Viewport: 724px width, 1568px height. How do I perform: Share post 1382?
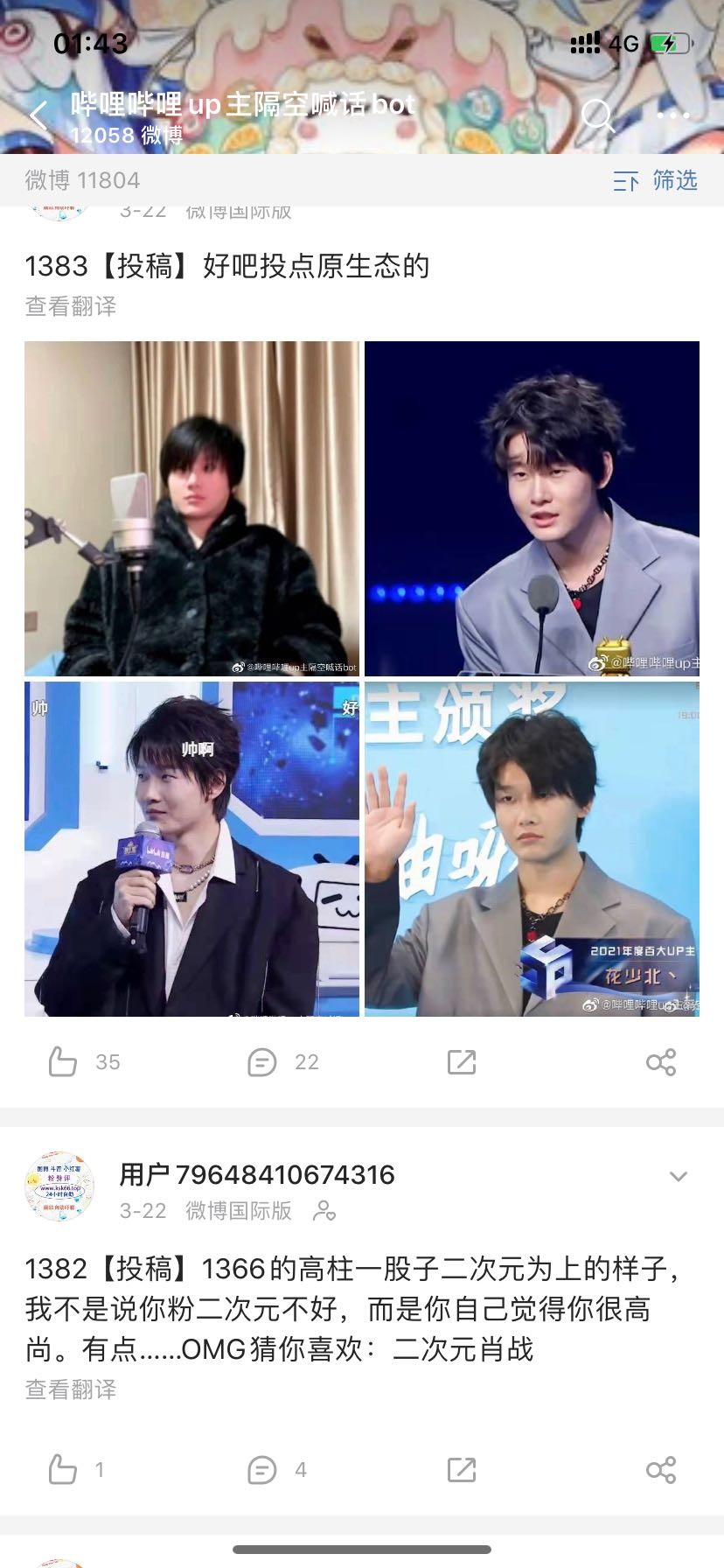pos(661,1470)
